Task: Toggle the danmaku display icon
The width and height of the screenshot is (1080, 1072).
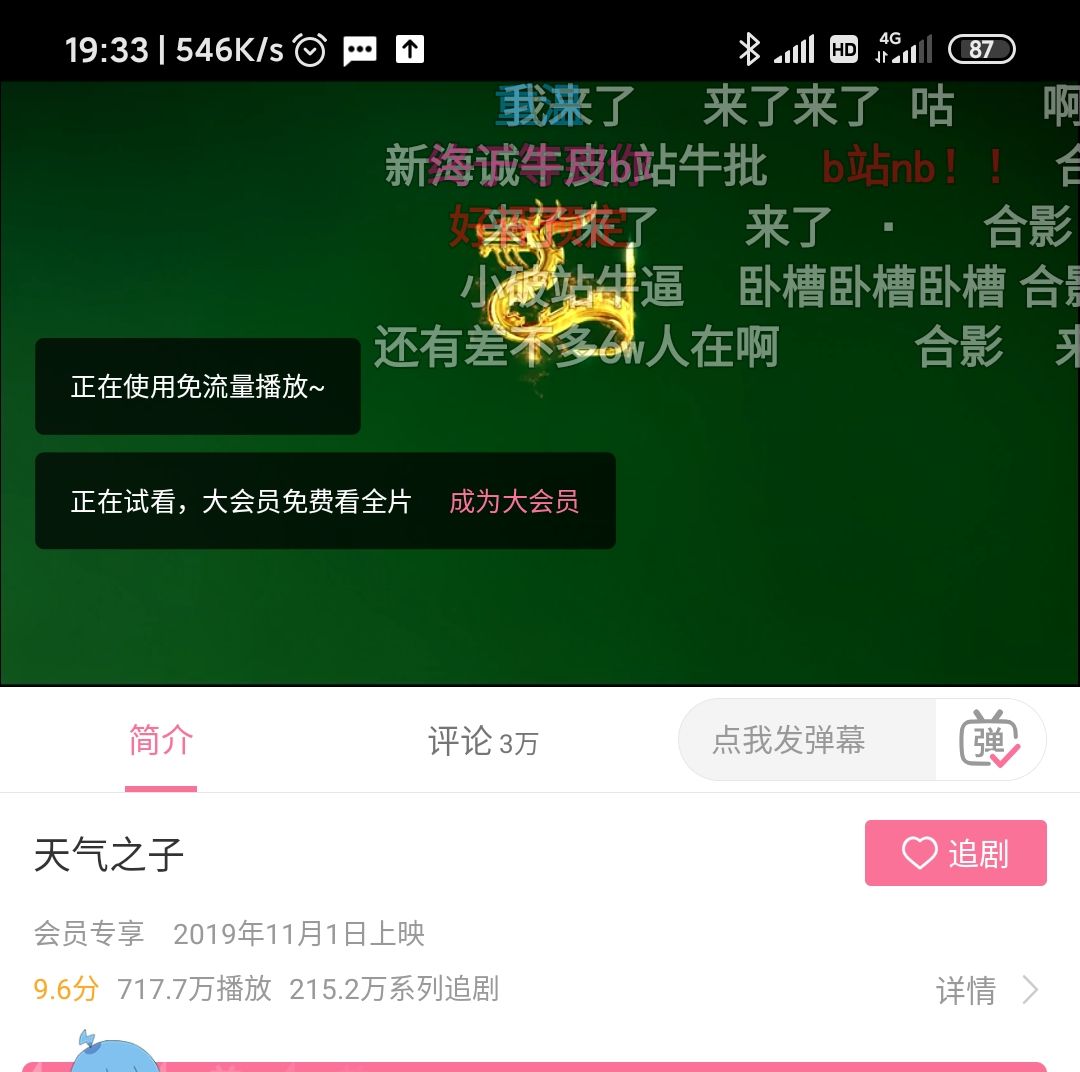Action: coord(989,740)
